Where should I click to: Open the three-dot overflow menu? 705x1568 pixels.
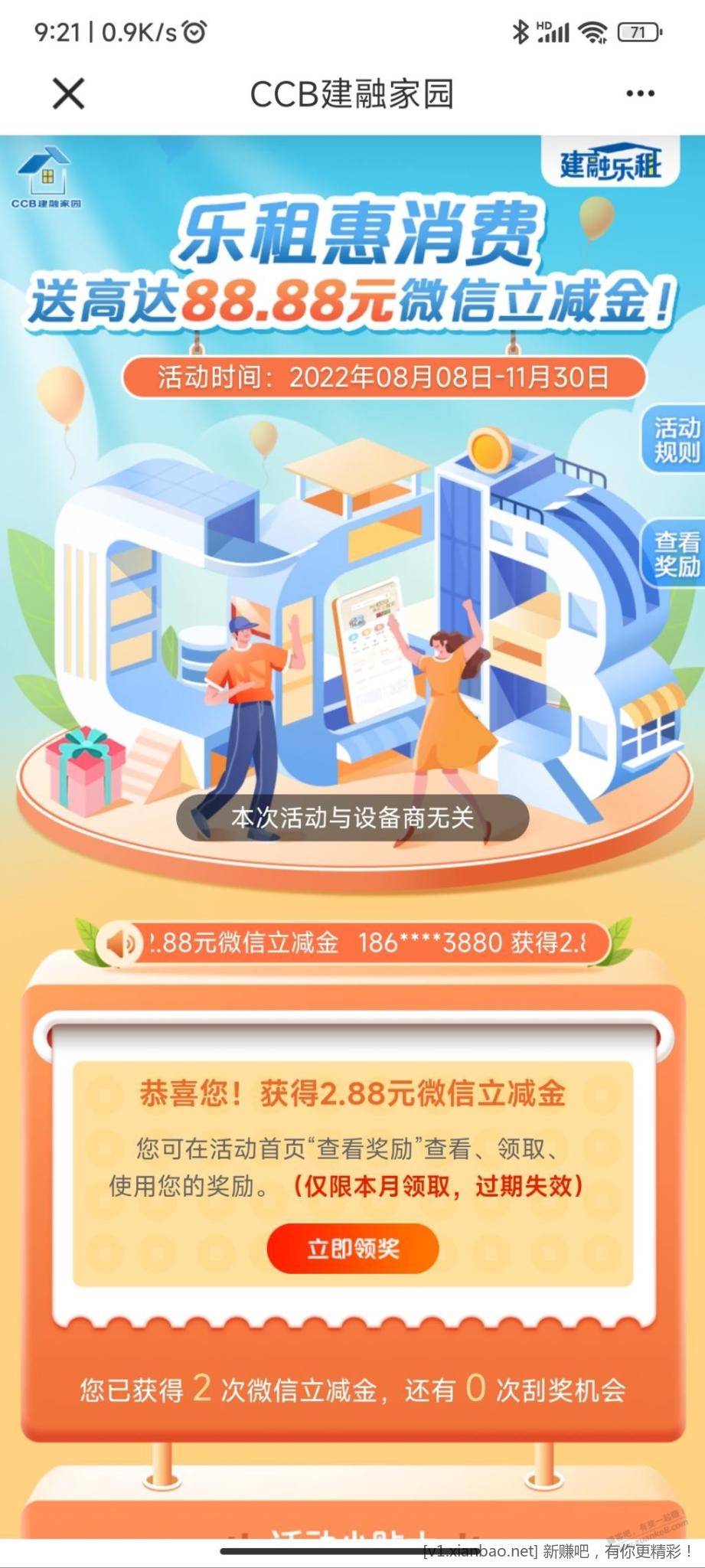point(640,94)
